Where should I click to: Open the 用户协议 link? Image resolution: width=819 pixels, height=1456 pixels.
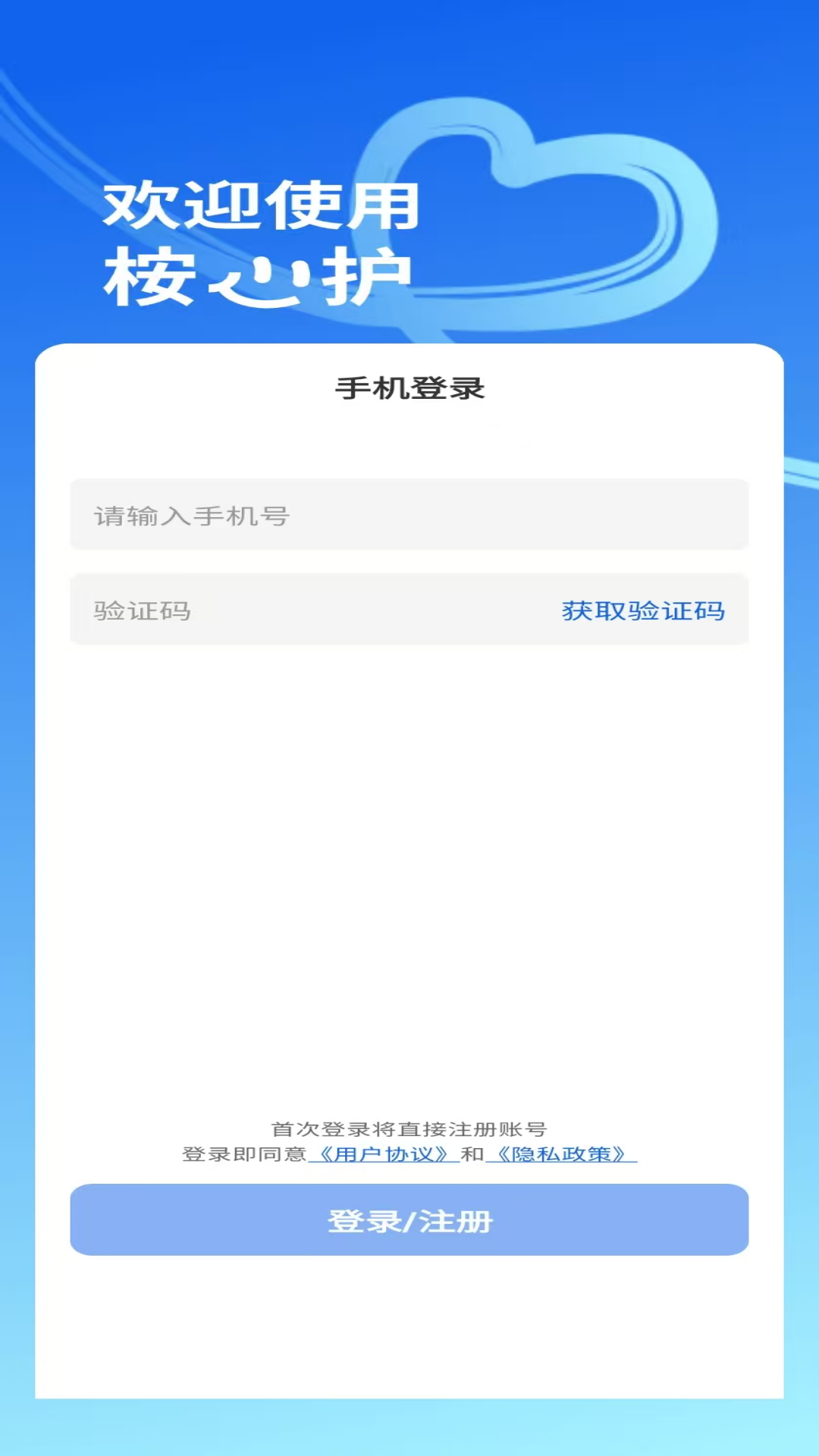[384, 1154]
